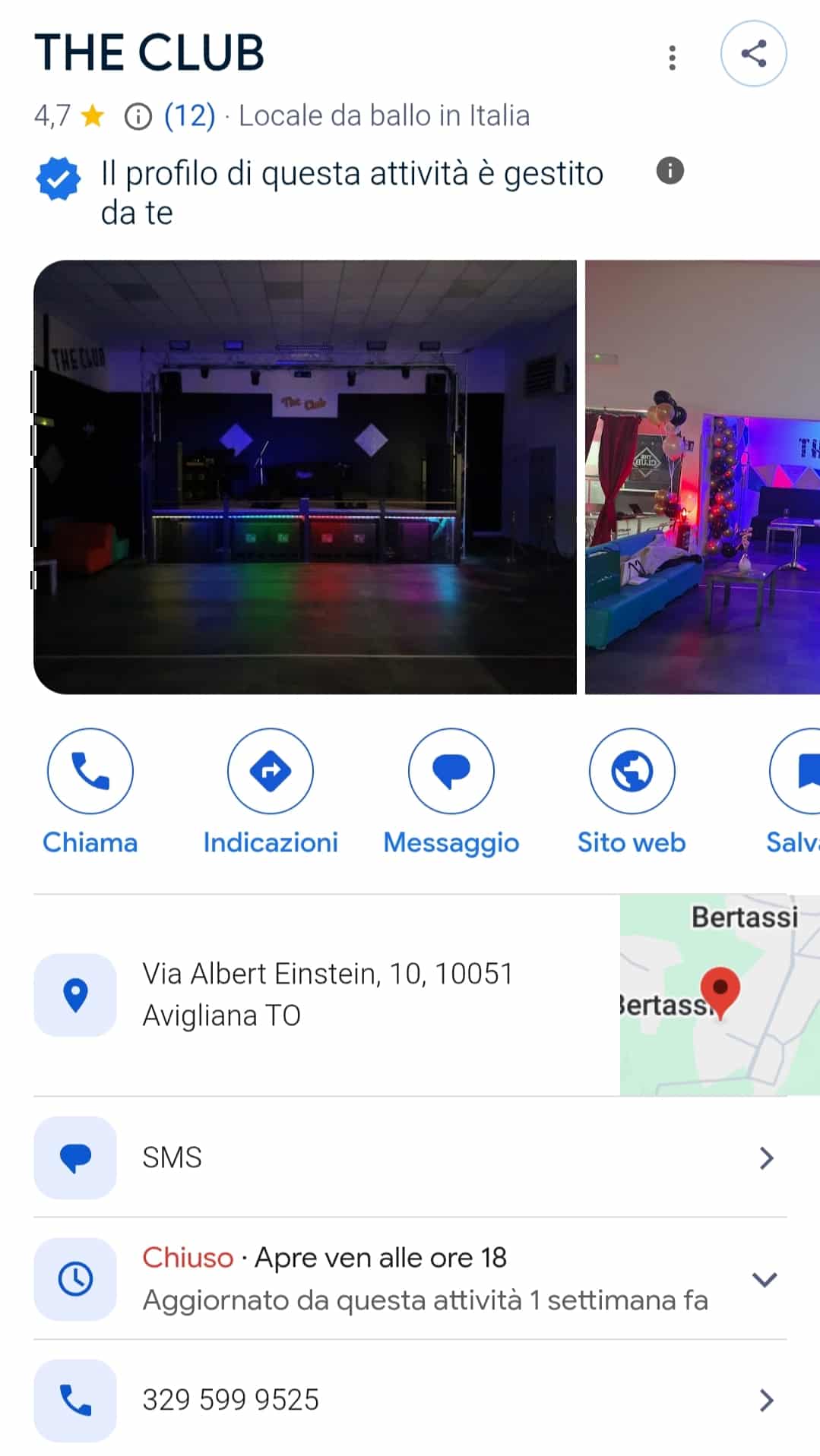Open the SMS row
820x1456 pixels.
(x=410, y=1158)
